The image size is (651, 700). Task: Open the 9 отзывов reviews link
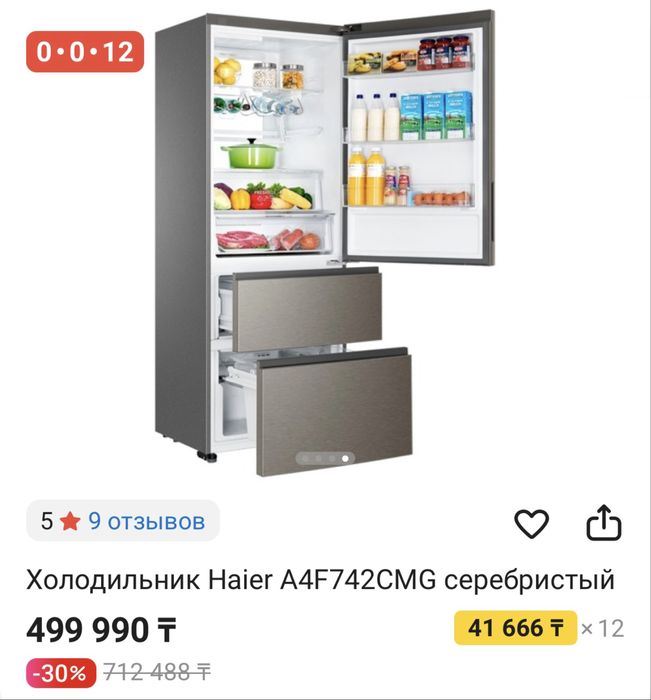click(146, 521)
